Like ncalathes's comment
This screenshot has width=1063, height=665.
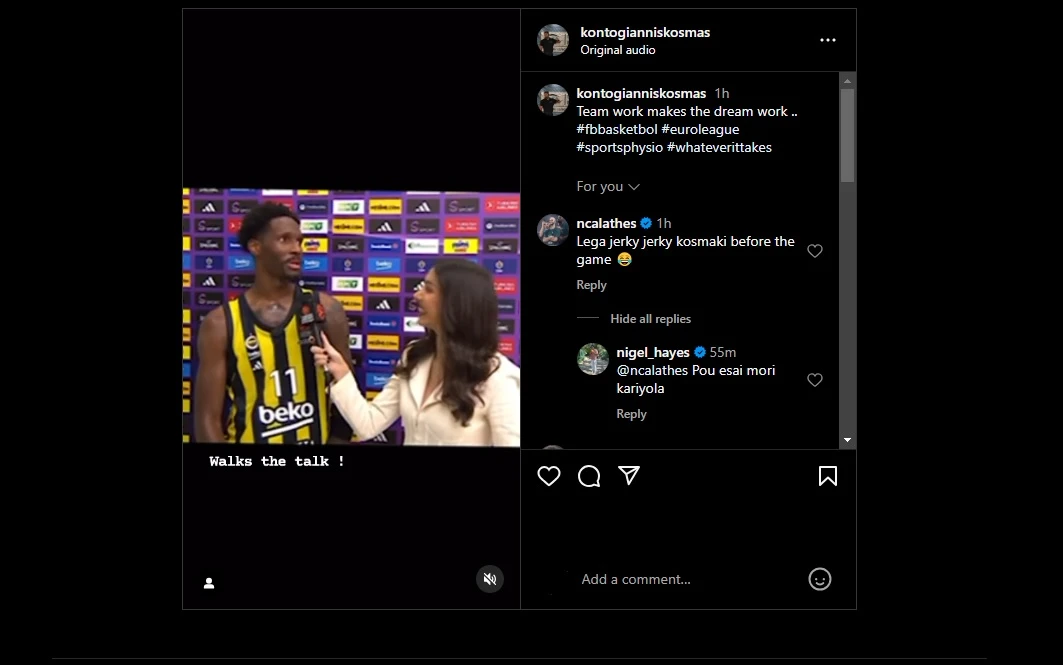pos(815,251)
